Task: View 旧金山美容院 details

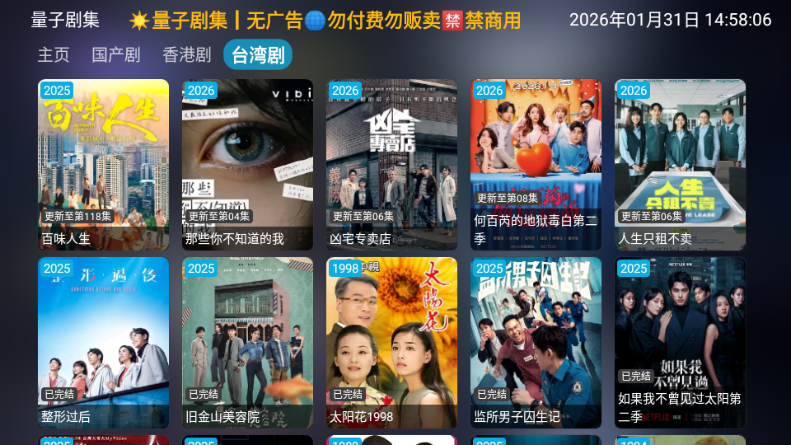Action: 248,342
